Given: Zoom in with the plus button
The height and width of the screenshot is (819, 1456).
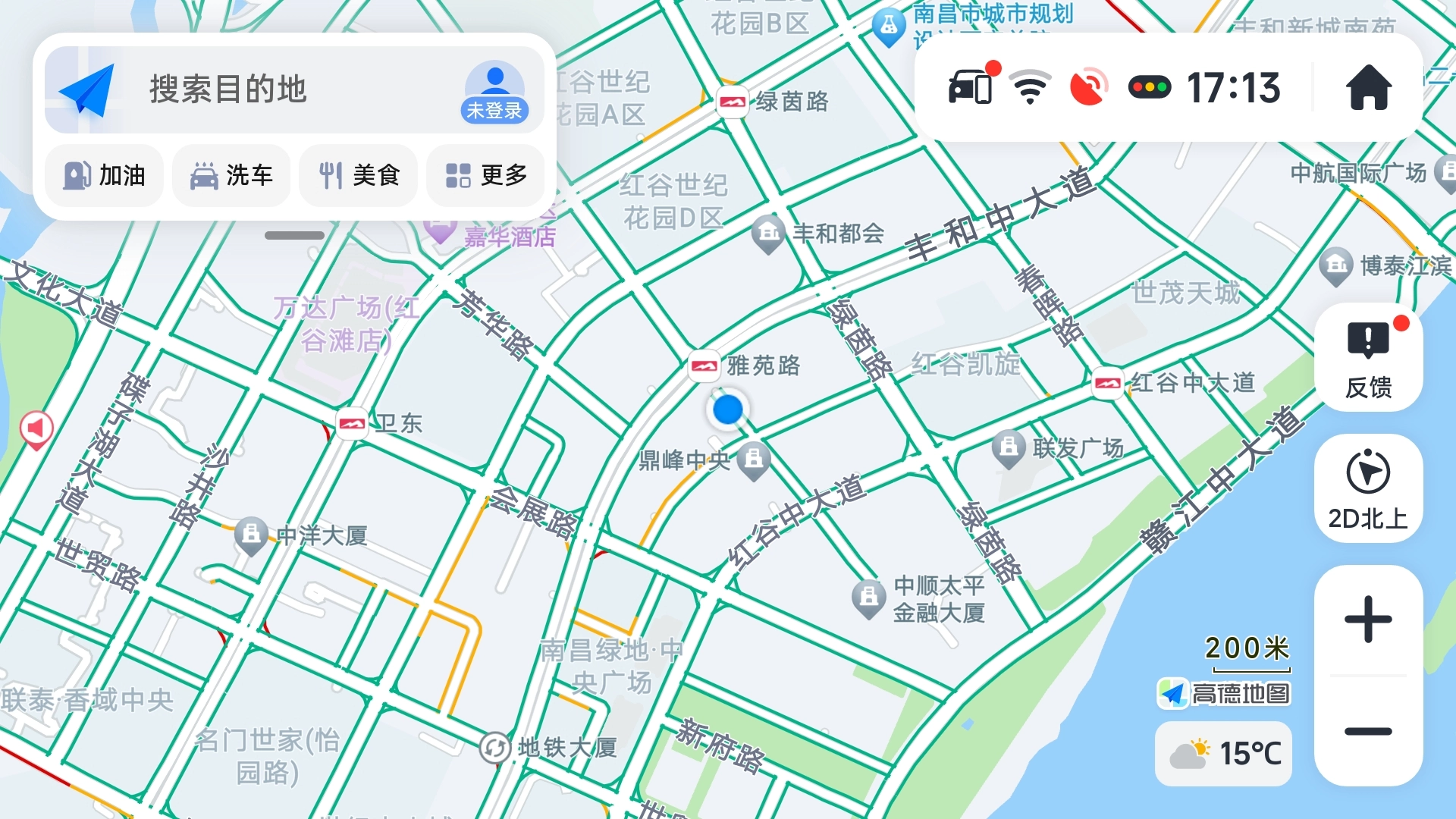Looking at the screenshot, I should (x=1369, y=620).
